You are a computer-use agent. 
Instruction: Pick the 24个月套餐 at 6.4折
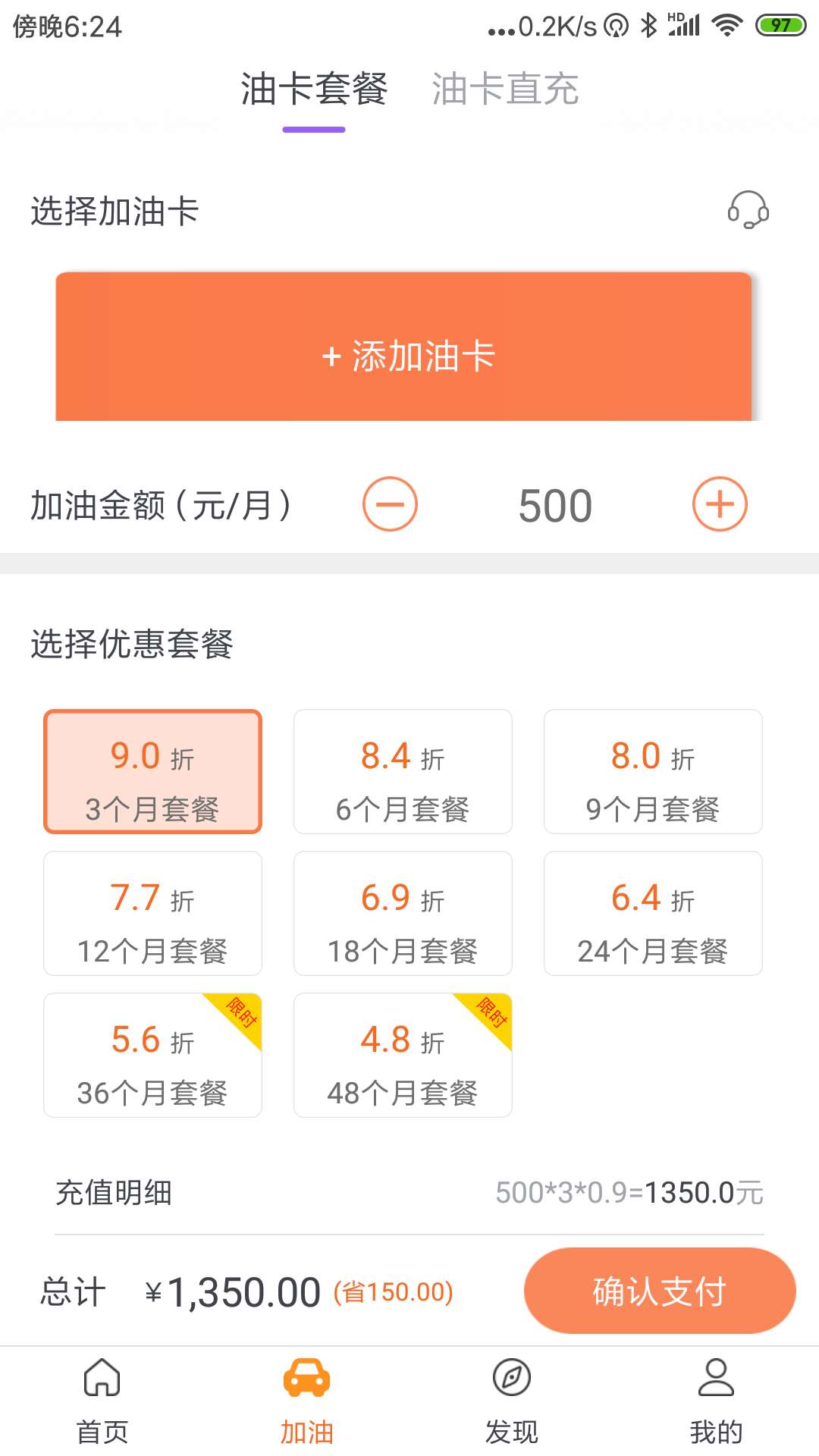(653, 914)
